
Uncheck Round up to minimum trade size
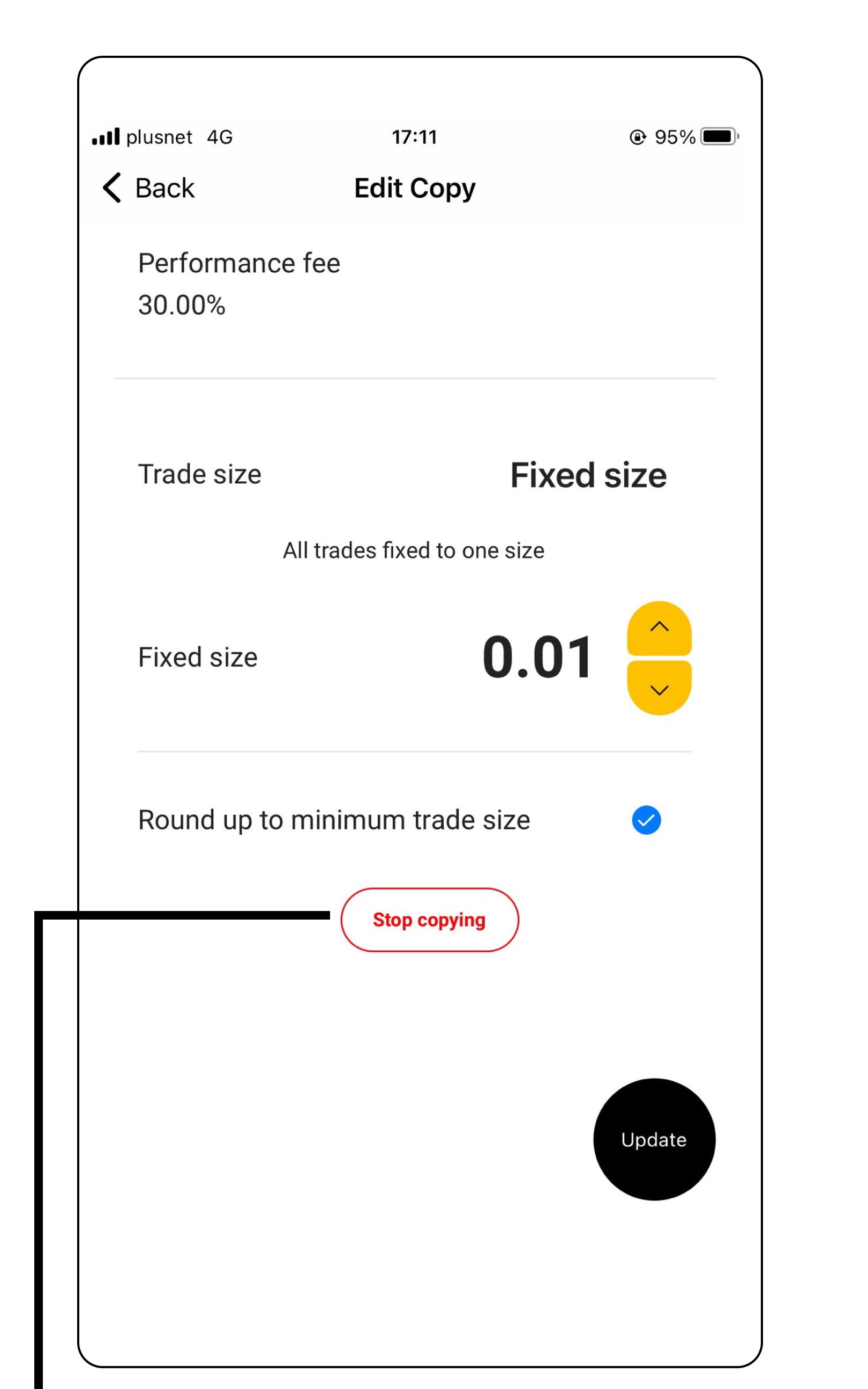click(646, 819)
